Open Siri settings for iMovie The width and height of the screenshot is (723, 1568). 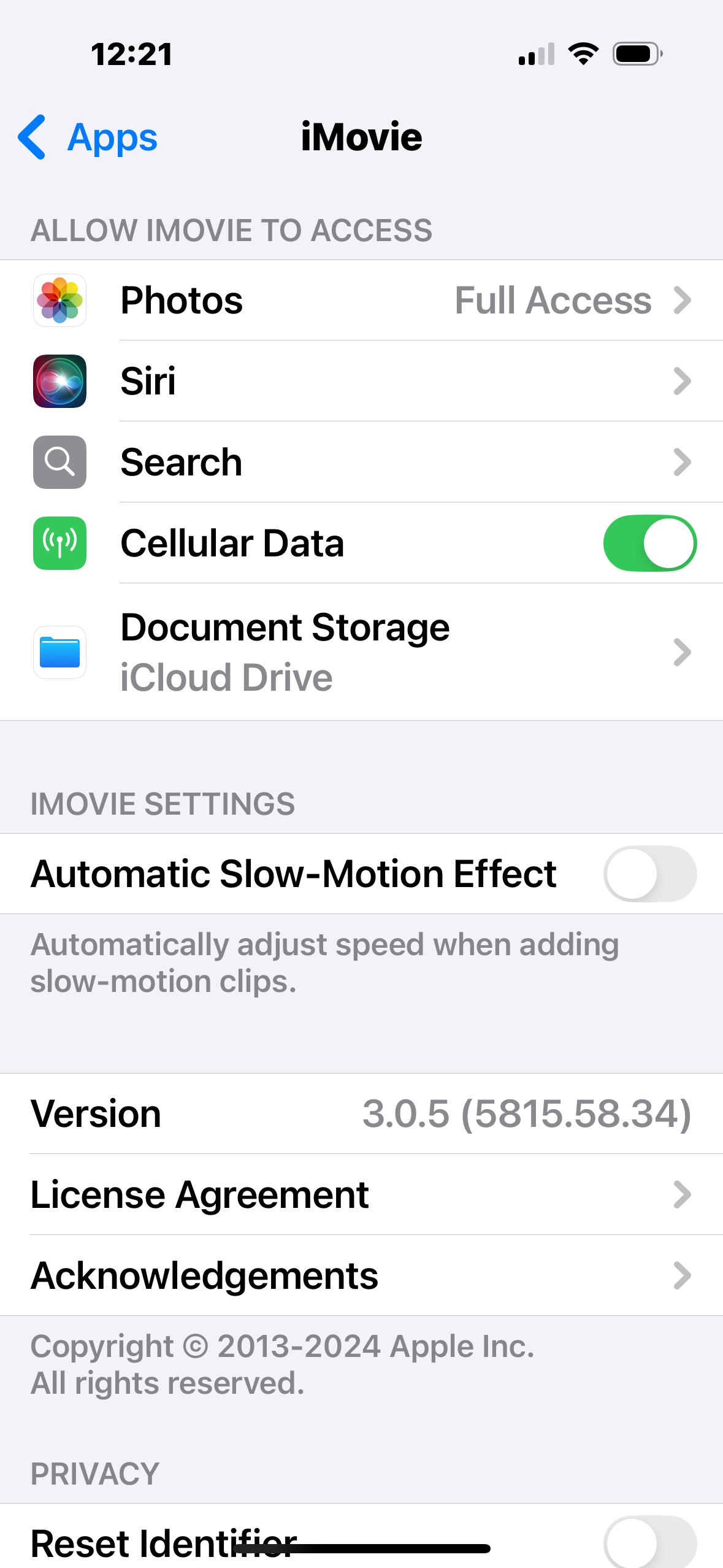361,381
